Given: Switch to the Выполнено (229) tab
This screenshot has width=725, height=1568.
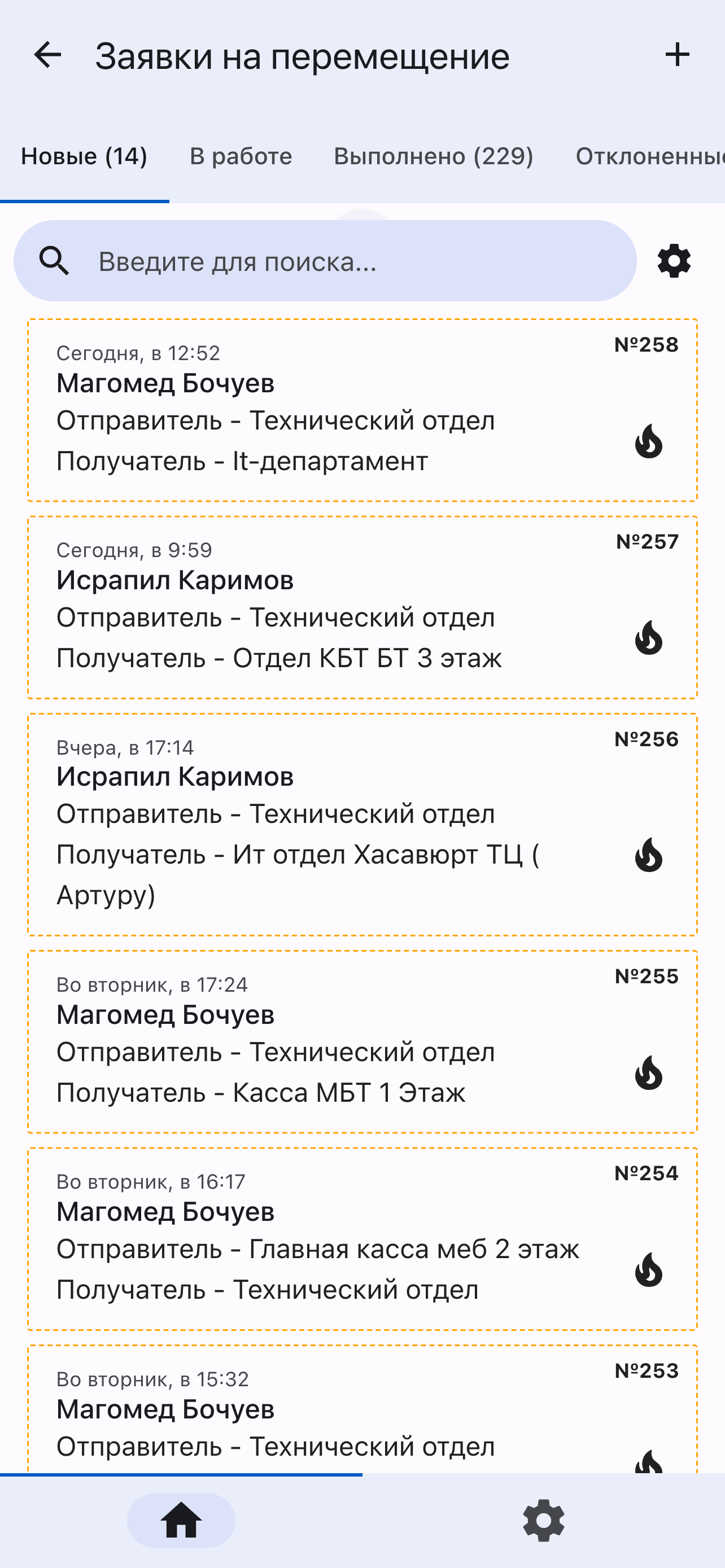Looking at the screenshot, I should click(x=434, y=156).
